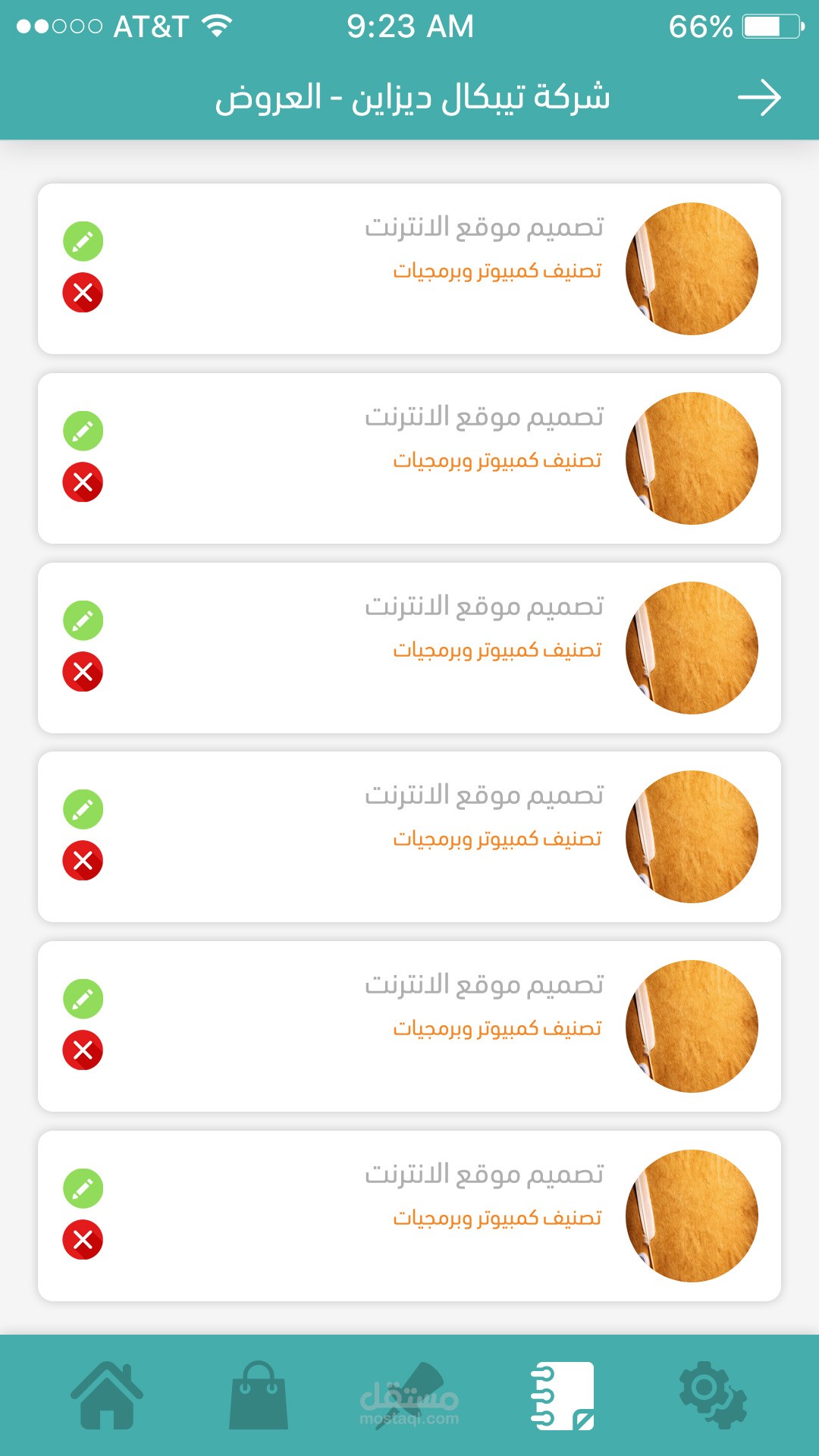The image size is (819, 1456).
Task: Switch to the shopping bag tab
Action: pyautogui.click(x=259, y=1395)
